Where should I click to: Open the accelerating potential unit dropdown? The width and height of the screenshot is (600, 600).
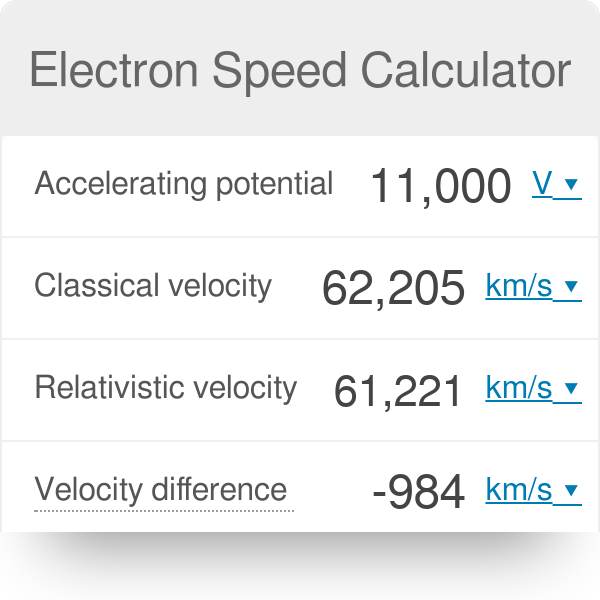[556, 185]
